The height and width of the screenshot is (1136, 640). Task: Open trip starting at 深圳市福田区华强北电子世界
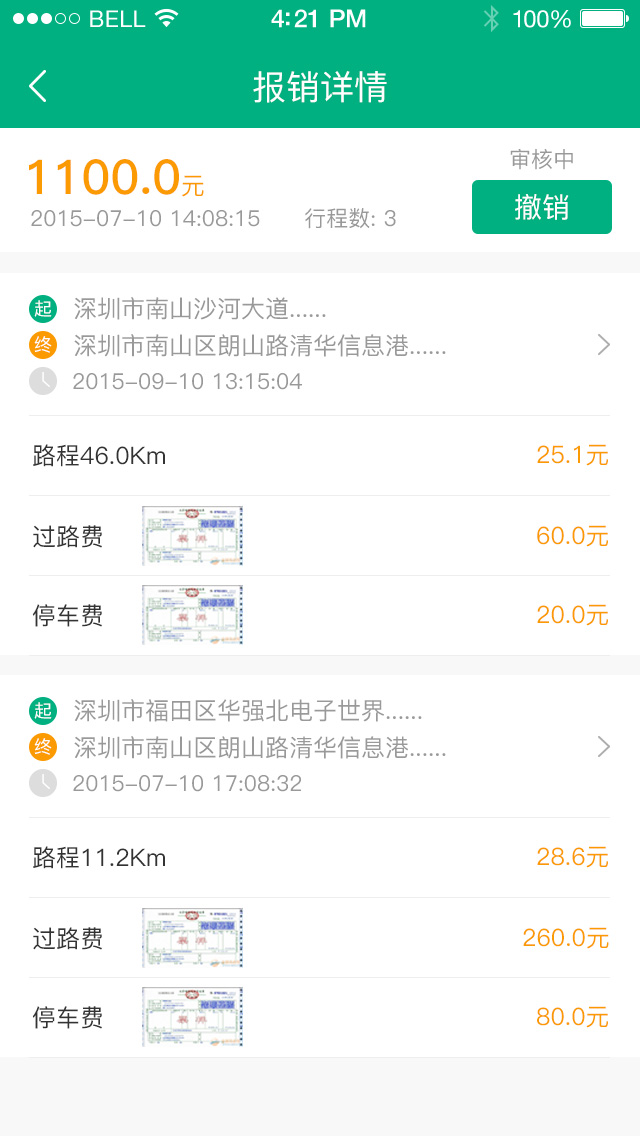pyautogui.click(x=320, y=747)
